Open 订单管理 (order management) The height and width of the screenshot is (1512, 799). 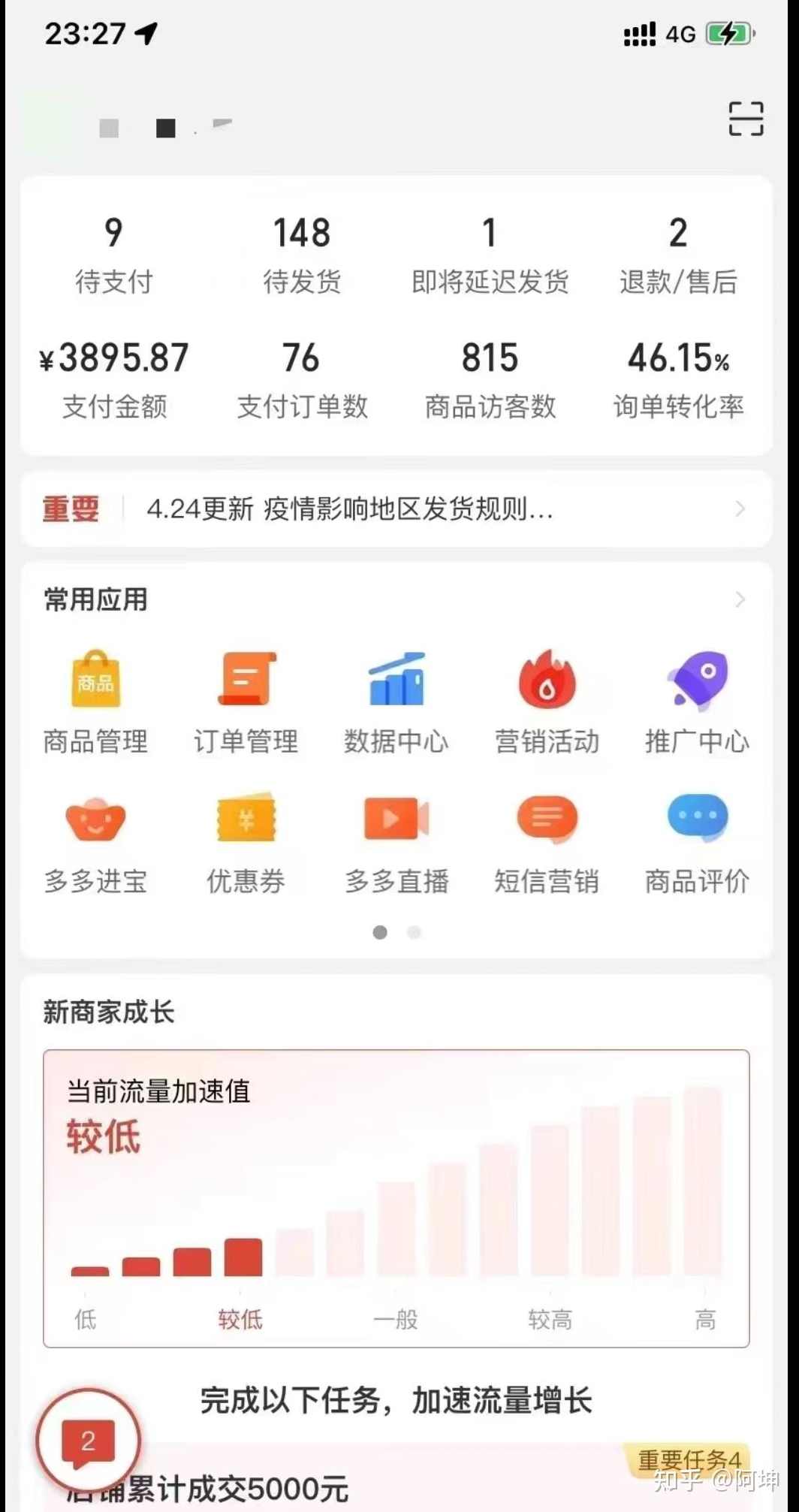245,699
